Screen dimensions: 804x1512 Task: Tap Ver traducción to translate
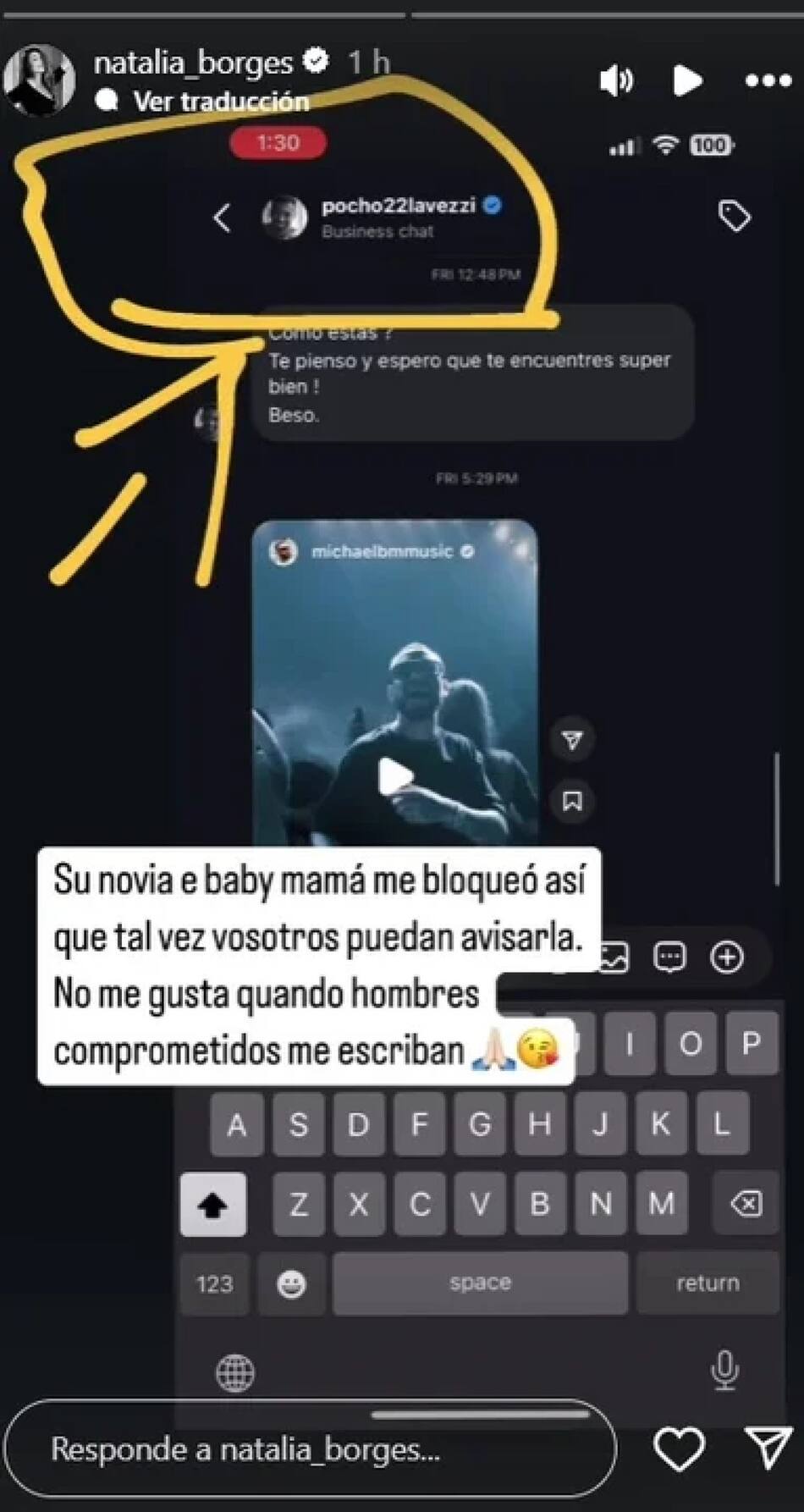click(220, 102)
